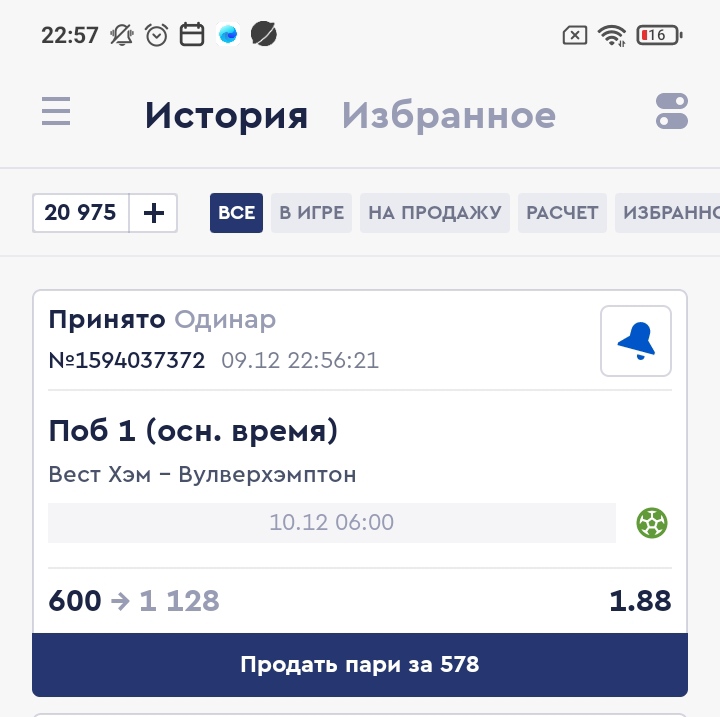Enable bell notifications for bet №1594037372
Viewport: 720px width, 717px height.
pyautogui.click(x=636, y=341)
